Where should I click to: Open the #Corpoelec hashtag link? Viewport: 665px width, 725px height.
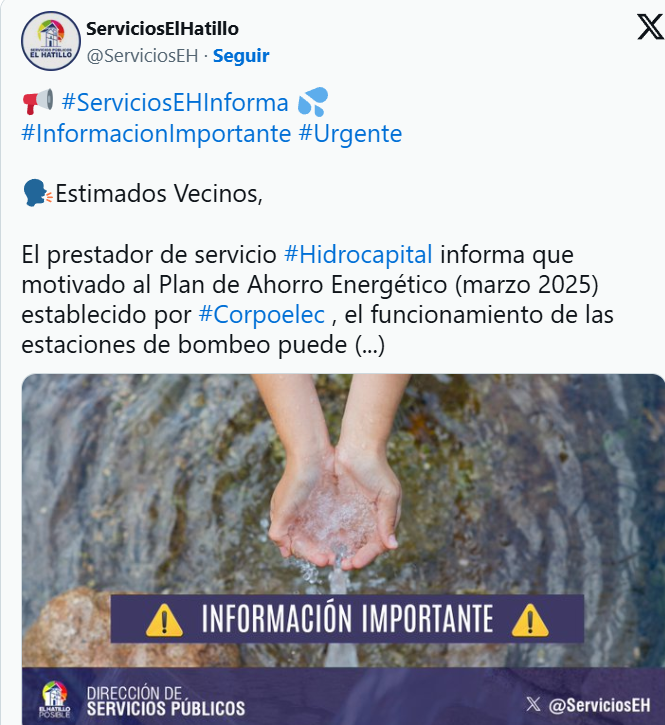click(x=262, y=314)
